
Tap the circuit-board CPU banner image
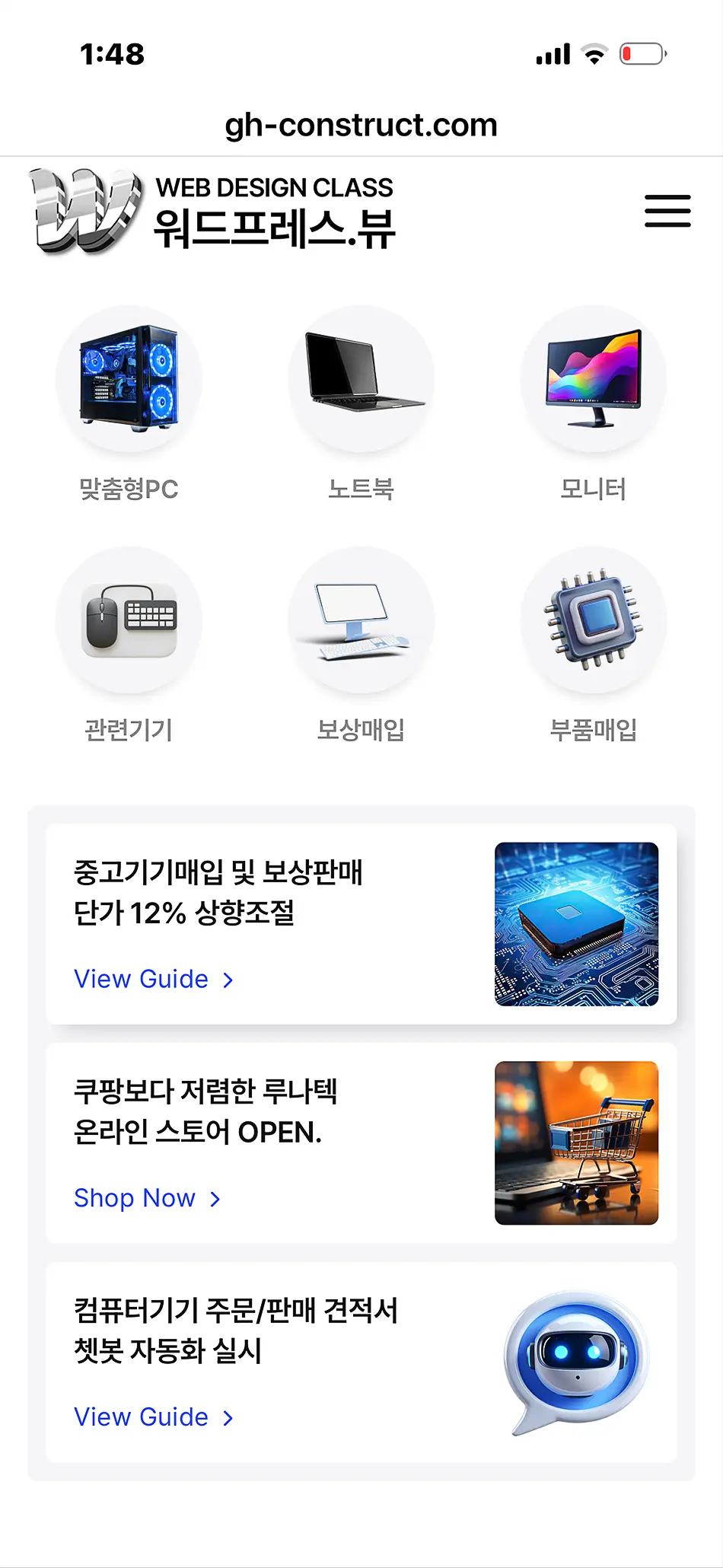[576, 925]
